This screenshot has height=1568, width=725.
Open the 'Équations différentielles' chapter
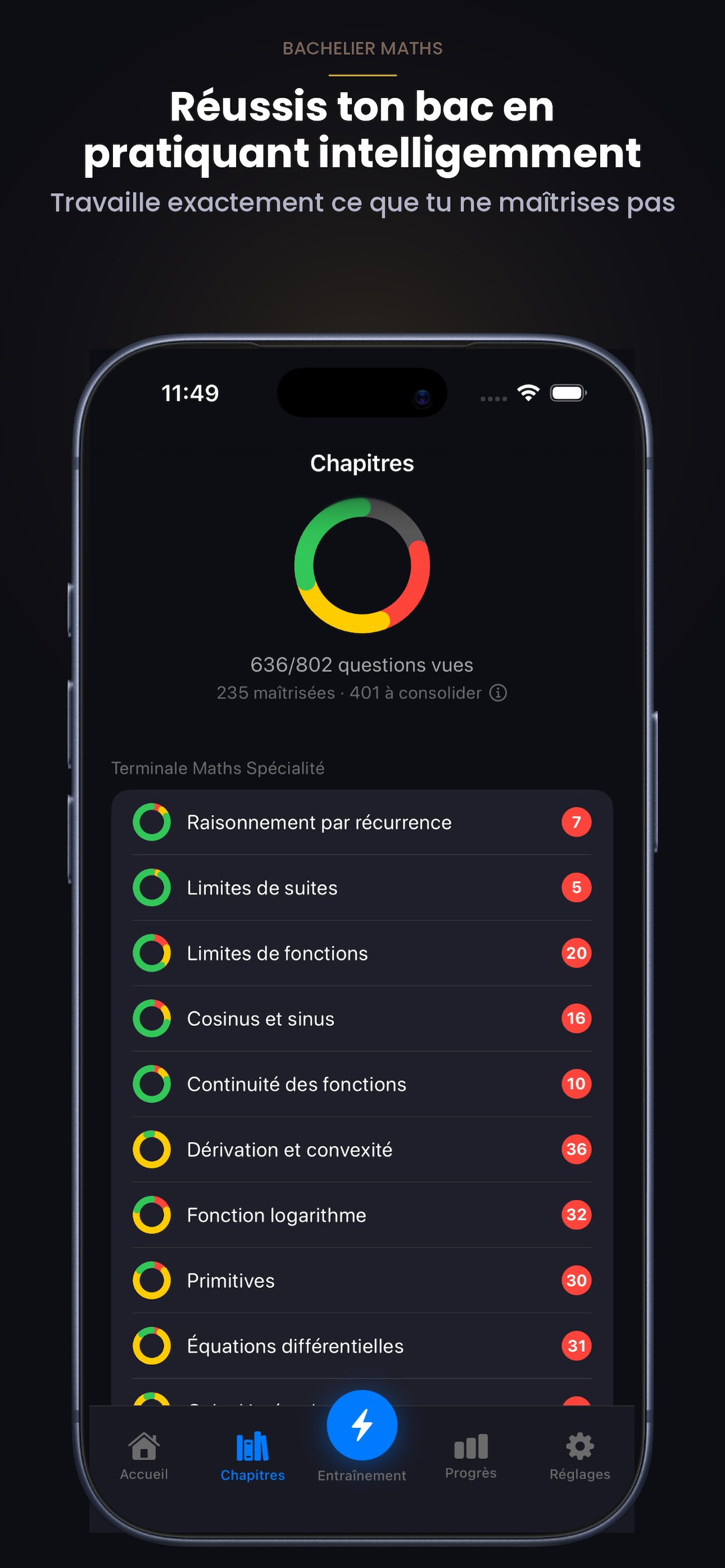click(295, 1346)
